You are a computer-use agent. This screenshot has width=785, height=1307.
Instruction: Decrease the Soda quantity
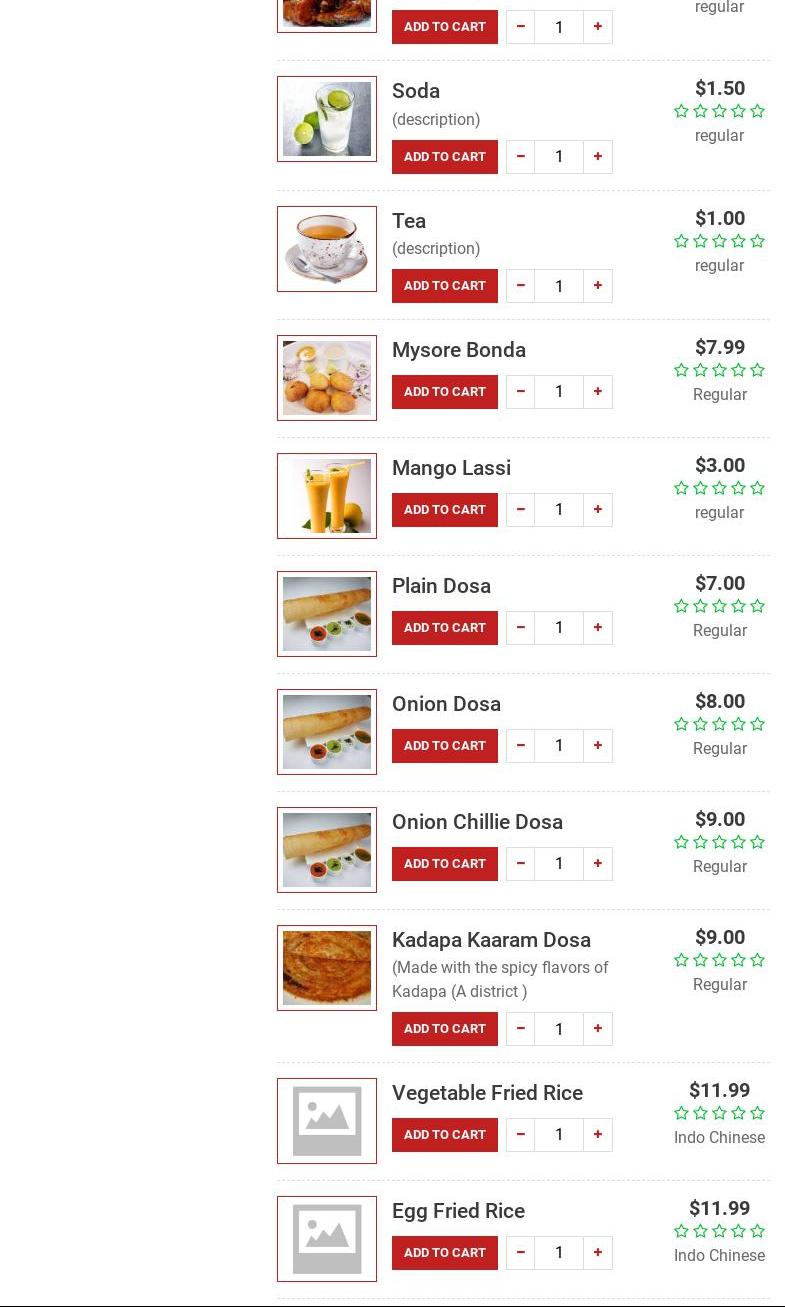pyautogui.click(x=520, y=157)
